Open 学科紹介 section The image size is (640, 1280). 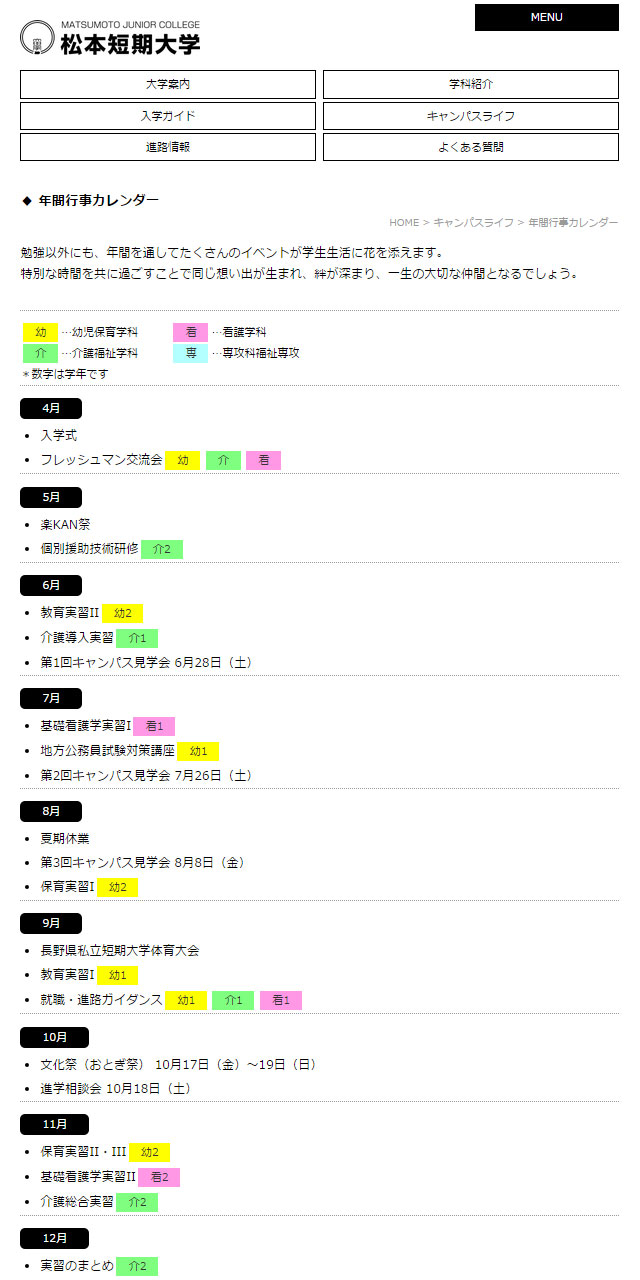click(471, 85)
